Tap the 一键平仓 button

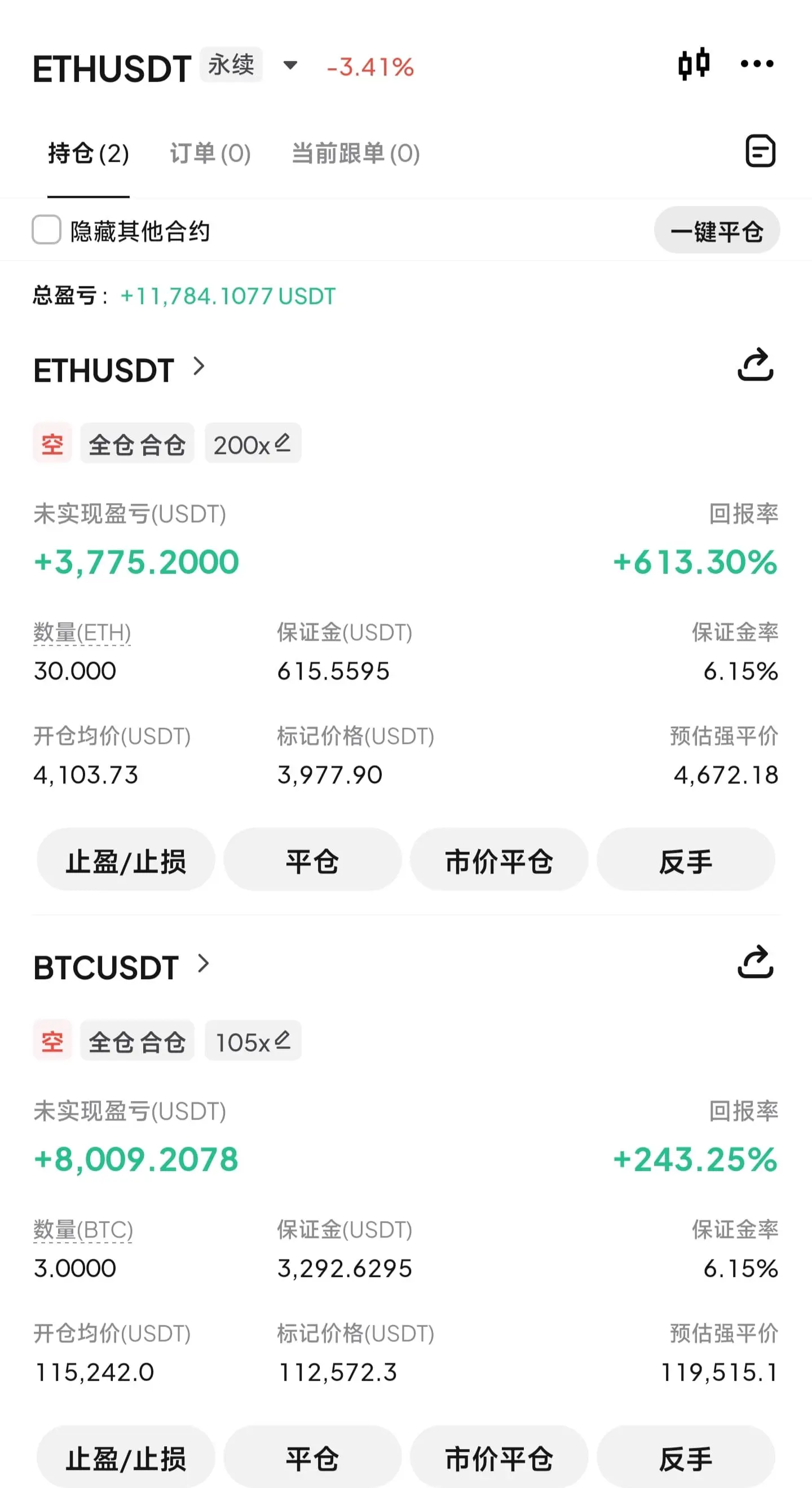pos(717,231)
